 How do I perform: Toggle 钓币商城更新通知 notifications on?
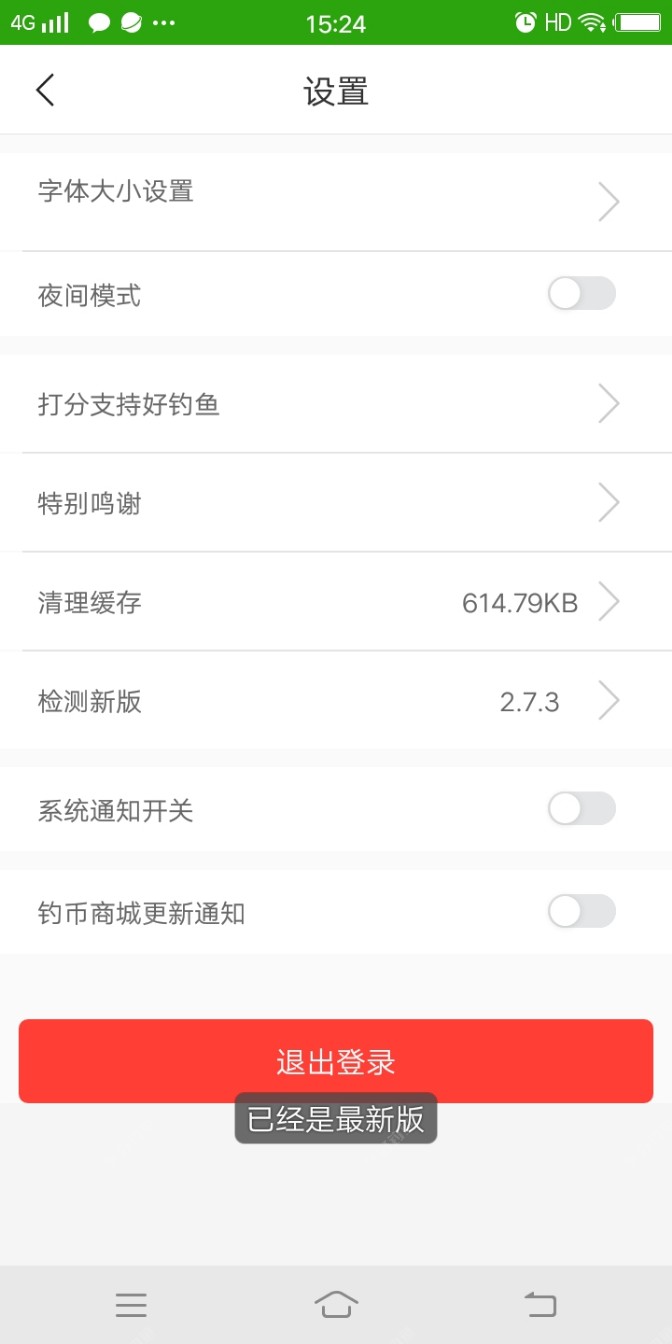pyautogui.click(x=581, y=911)
